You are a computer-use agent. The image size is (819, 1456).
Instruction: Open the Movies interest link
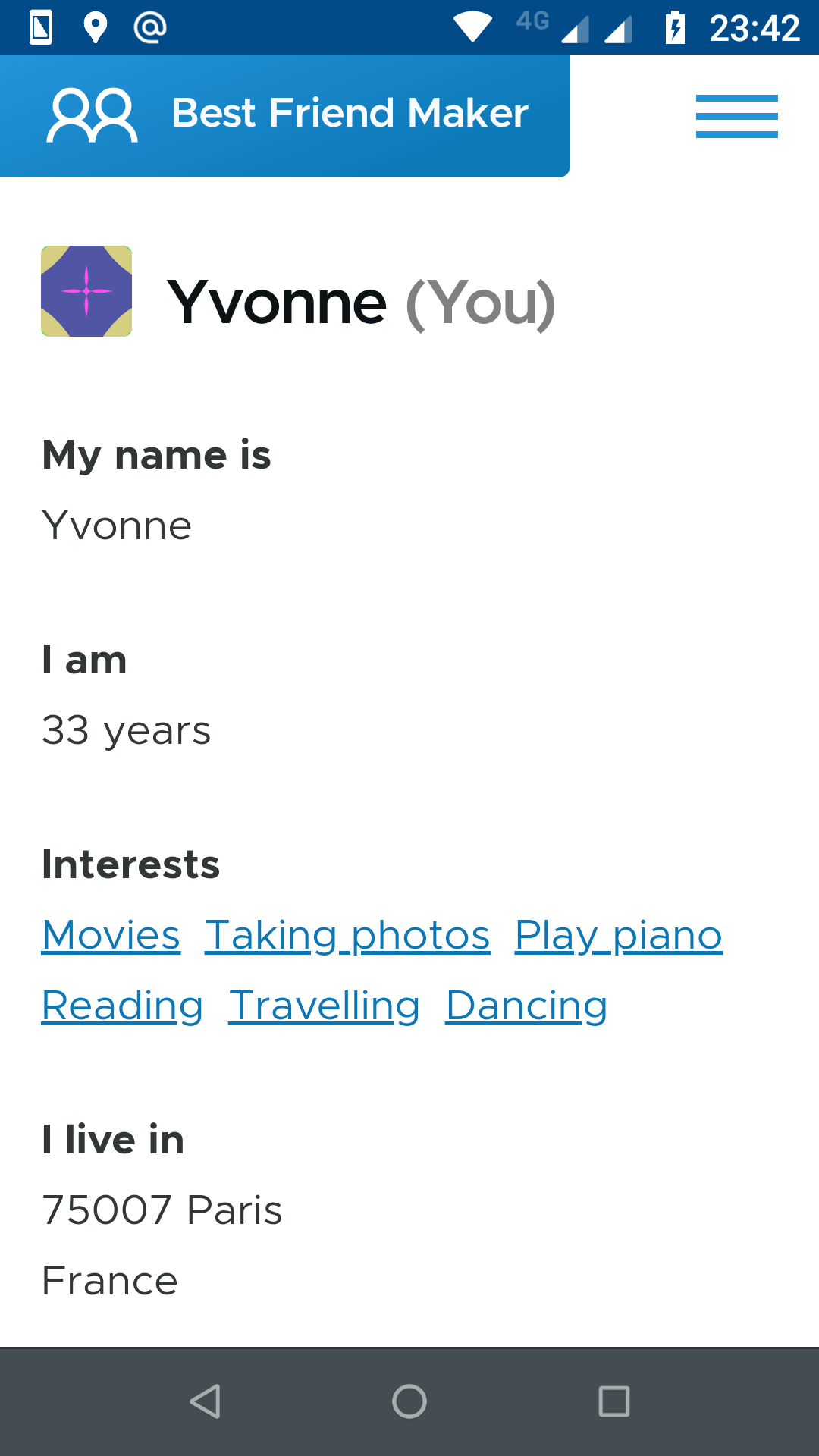click(x=110, y=935)
